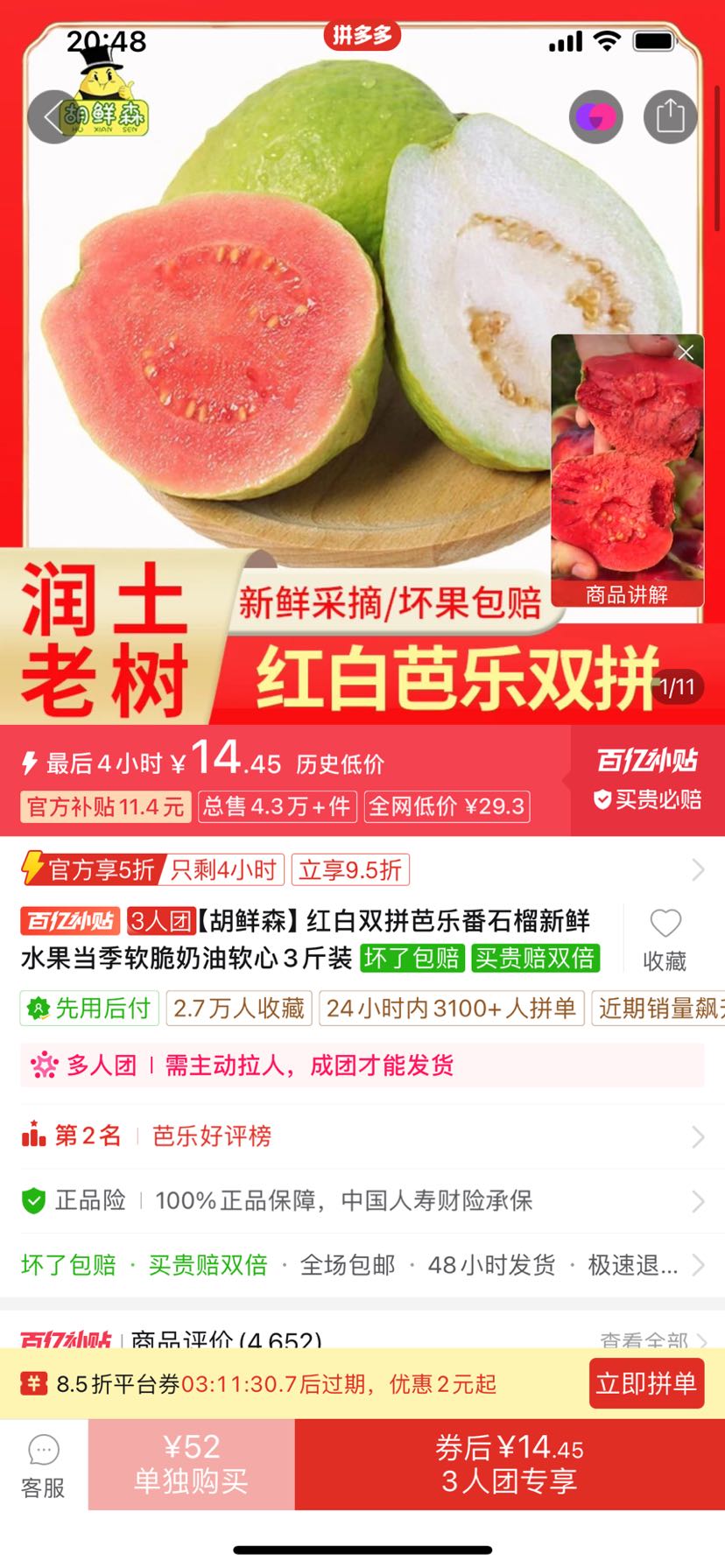Tap the 买贵必赔 shield icon

pyautogui.click(x=602, y=799)
